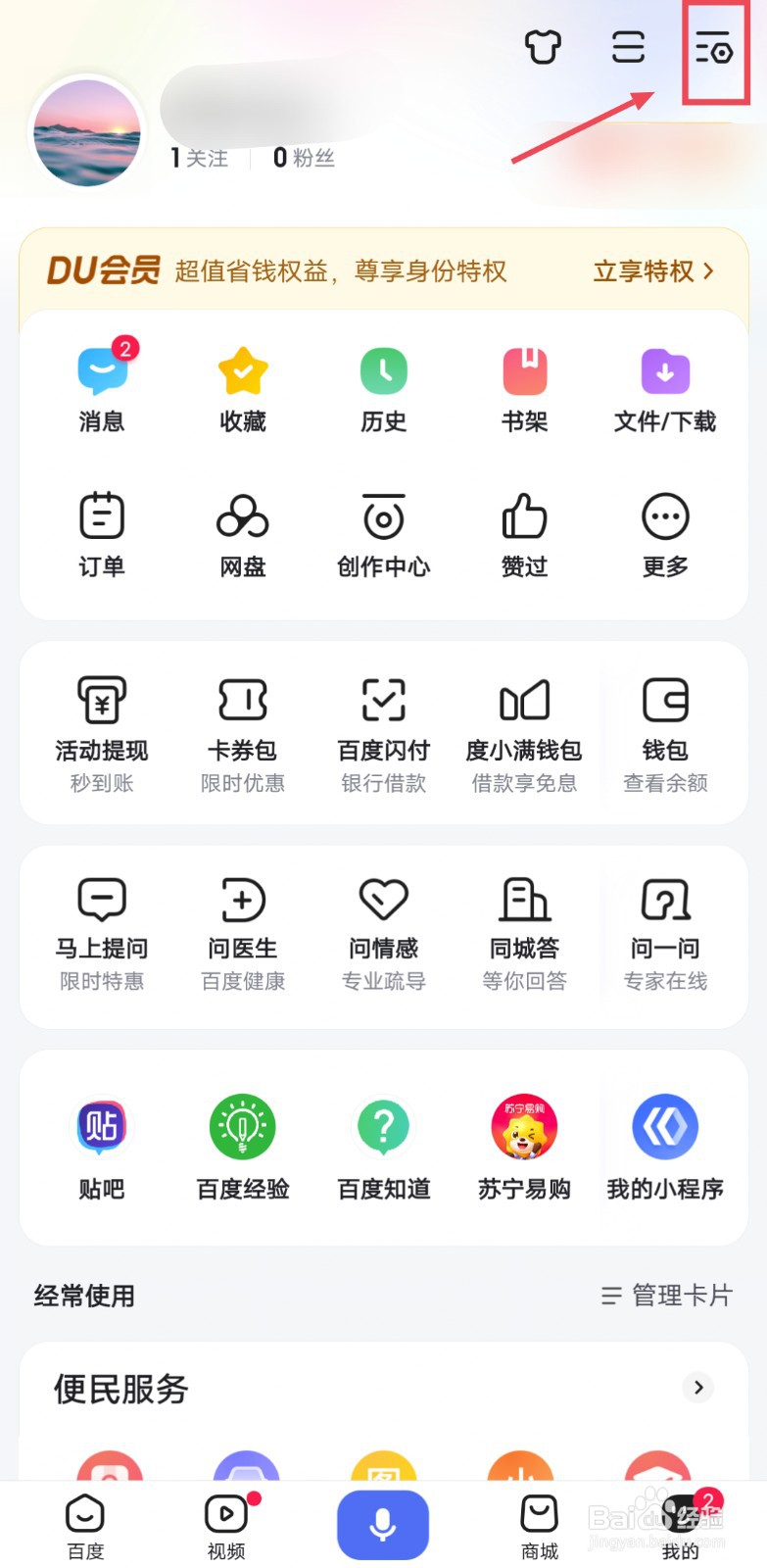
Task: Go to 创作中心
Action: (384, 534)
